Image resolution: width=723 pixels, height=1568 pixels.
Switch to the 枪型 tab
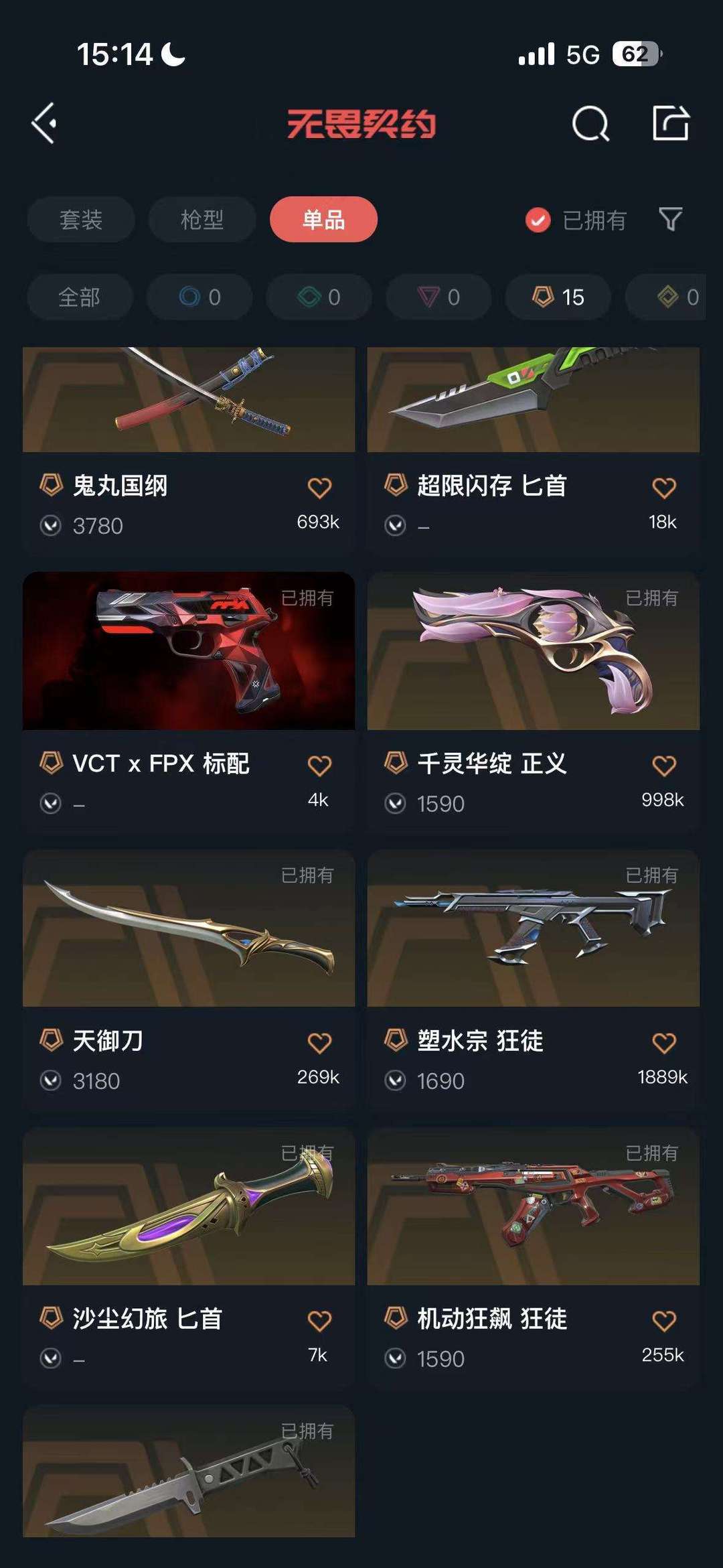coord(202,220)
